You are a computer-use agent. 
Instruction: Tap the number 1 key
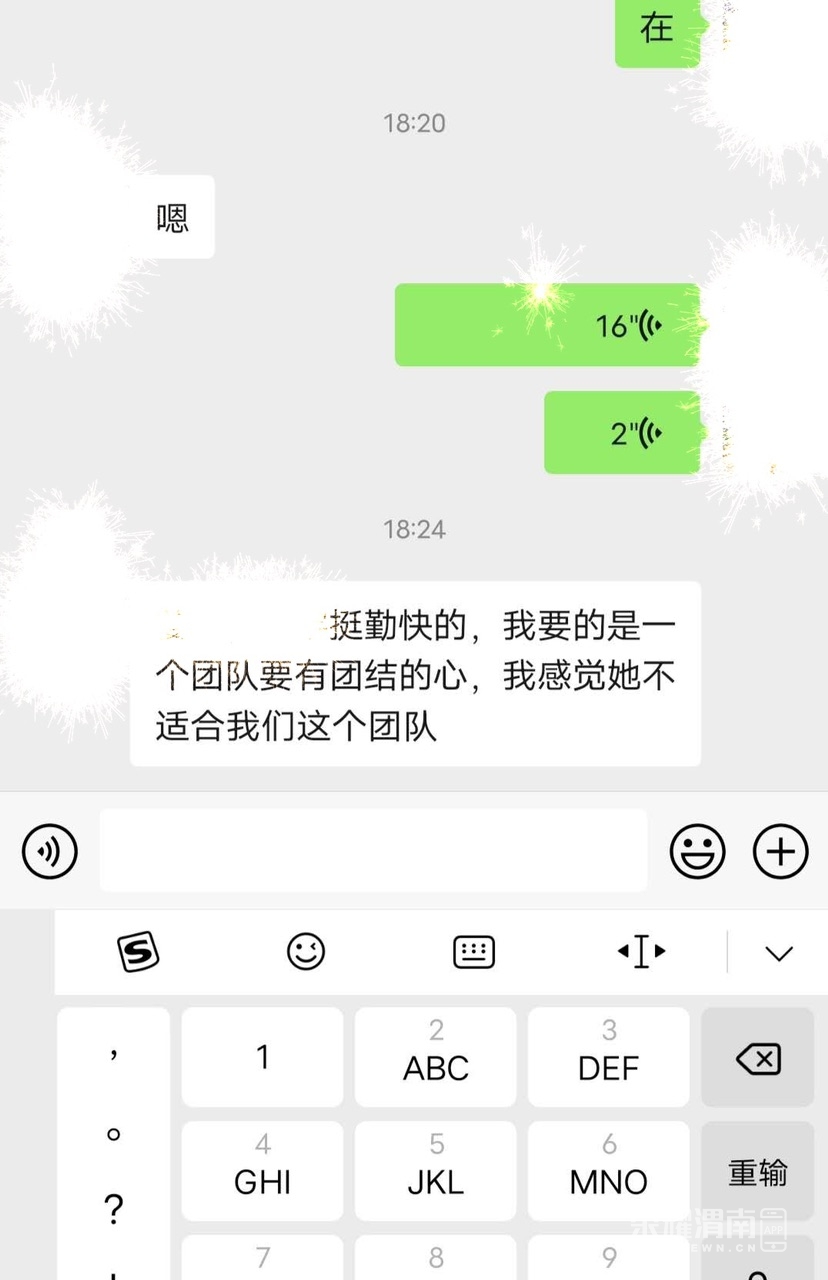pos(263,1058)
